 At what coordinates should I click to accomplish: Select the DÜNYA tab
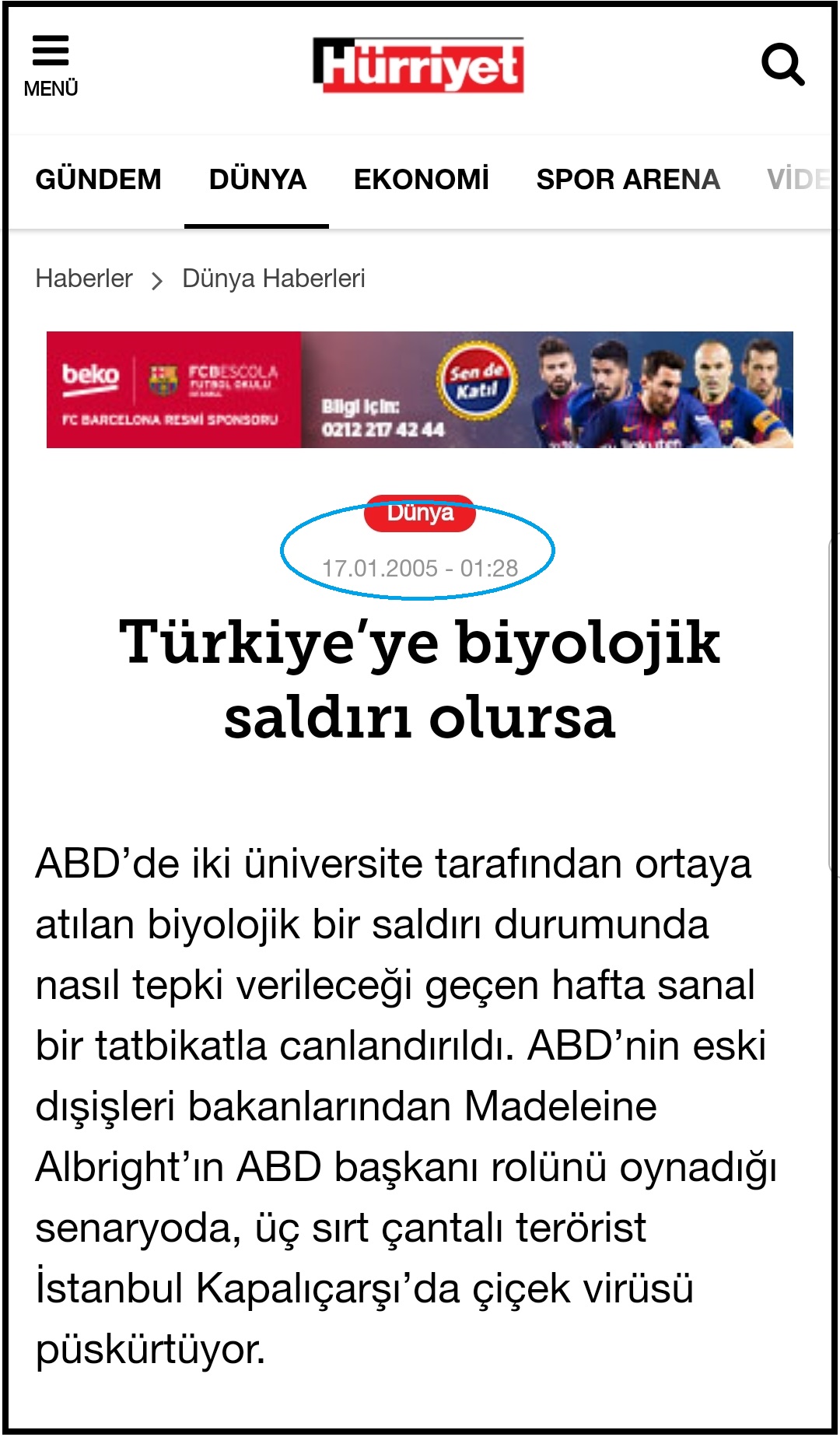click(257, 180)
